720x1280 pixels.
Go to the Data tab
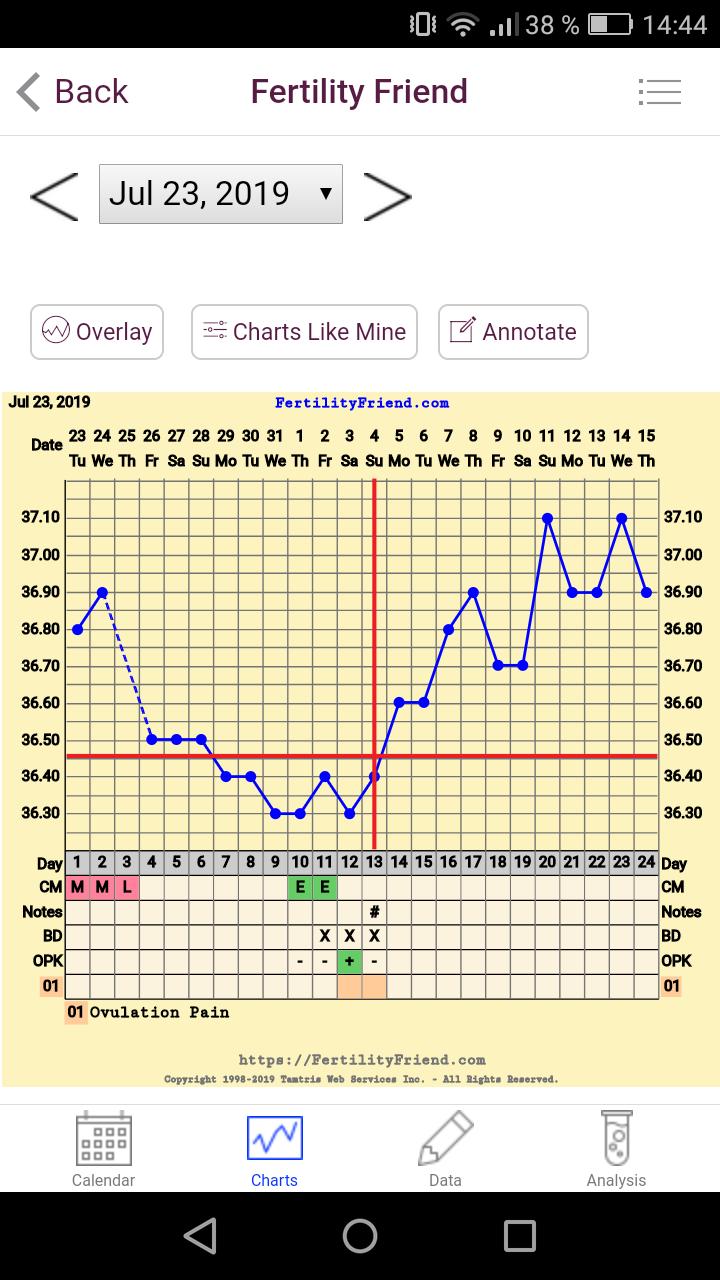point(445,1149)
